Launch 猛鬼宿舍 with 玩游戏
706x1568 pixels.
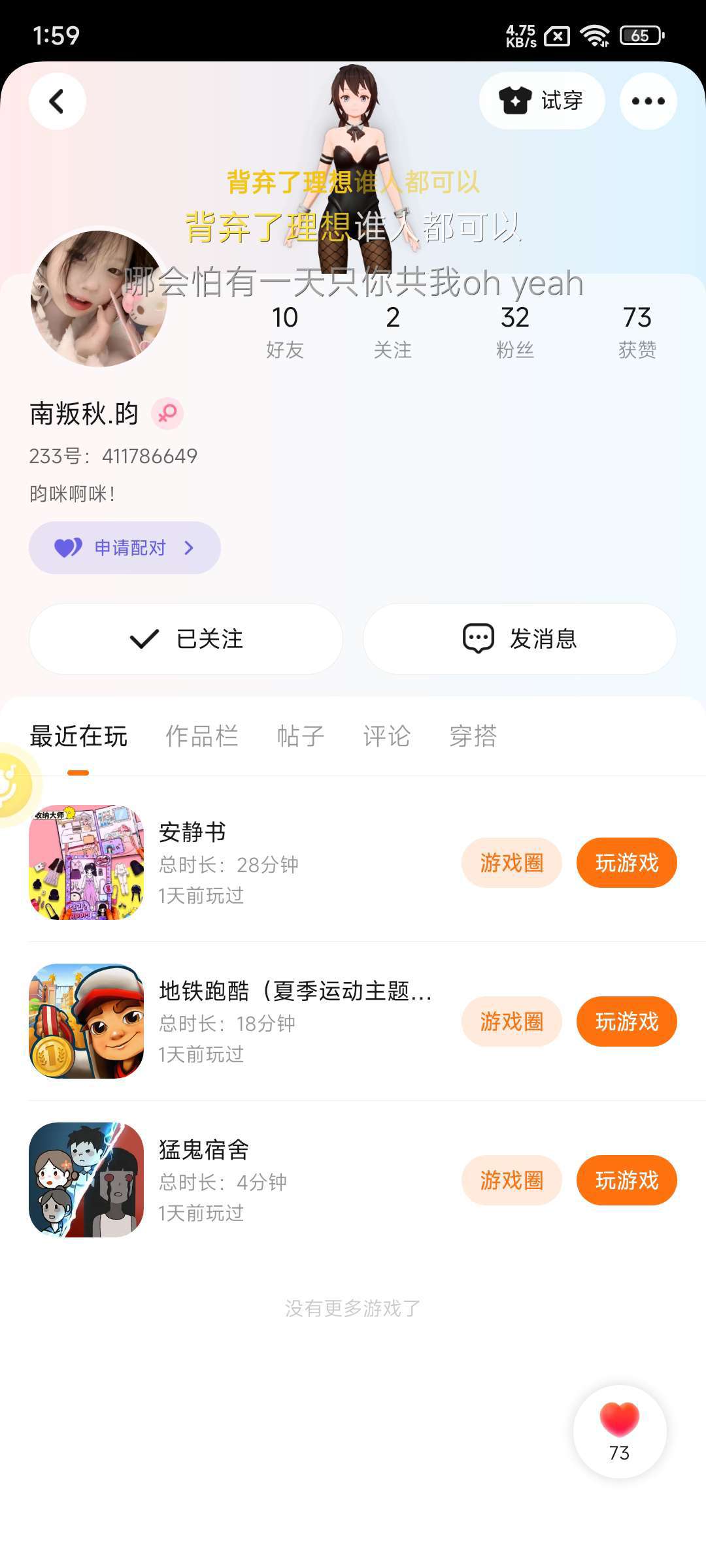(626, 1180)
